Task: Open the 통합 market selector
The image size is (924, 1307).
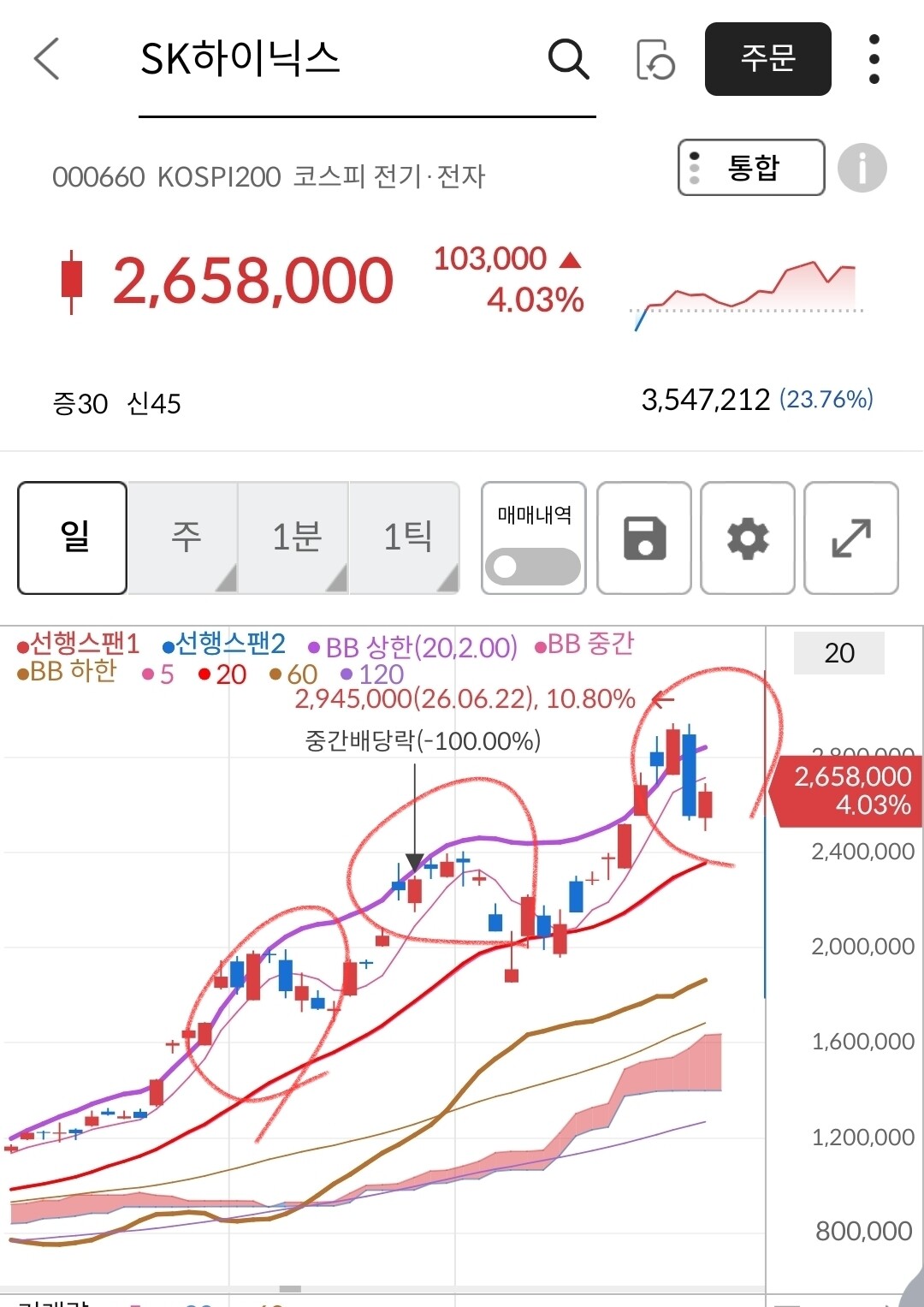Action: tap(751, 168)
